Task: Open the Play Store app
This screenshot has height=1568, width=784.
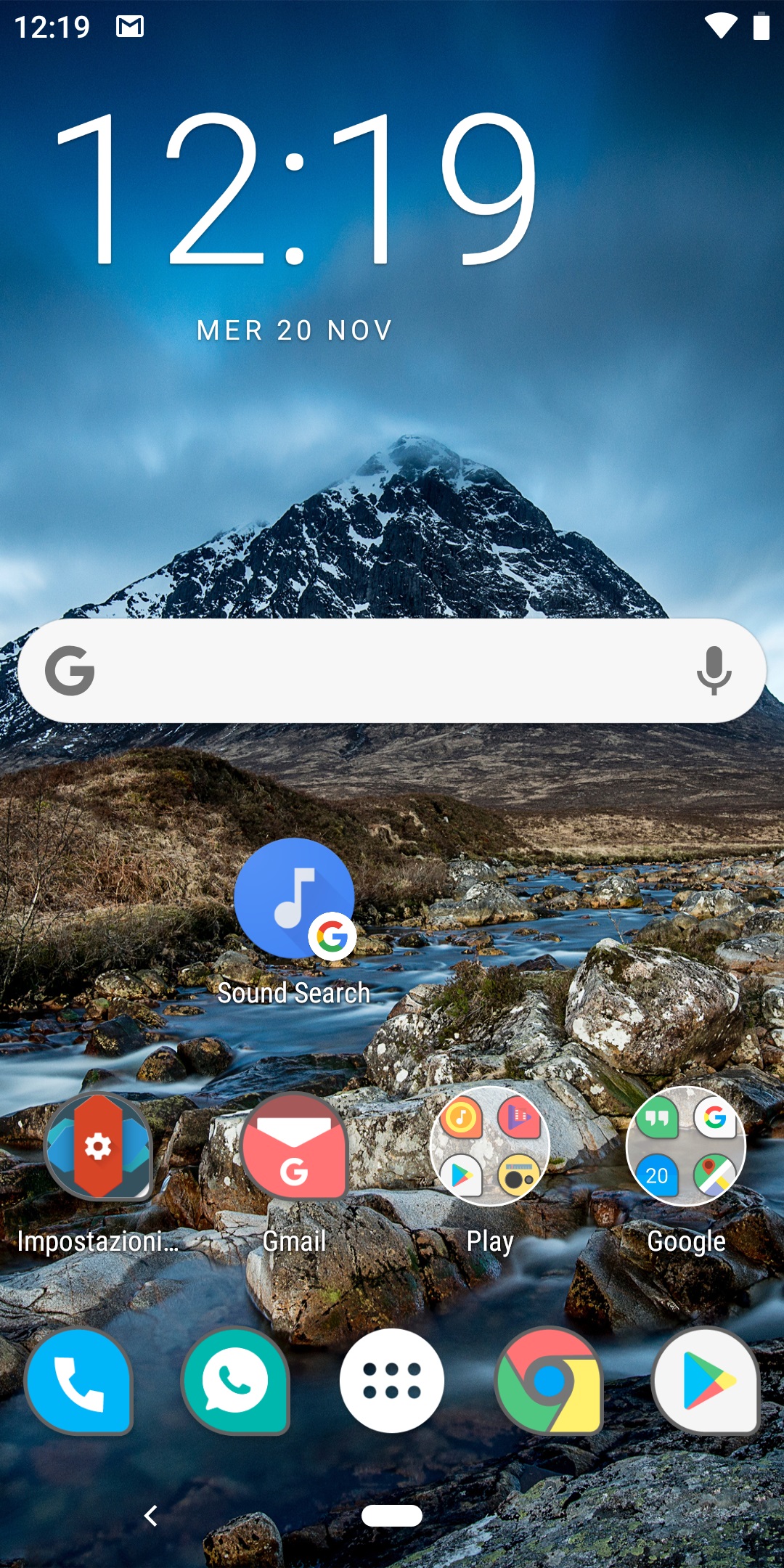Action: tap(706, 1381)
